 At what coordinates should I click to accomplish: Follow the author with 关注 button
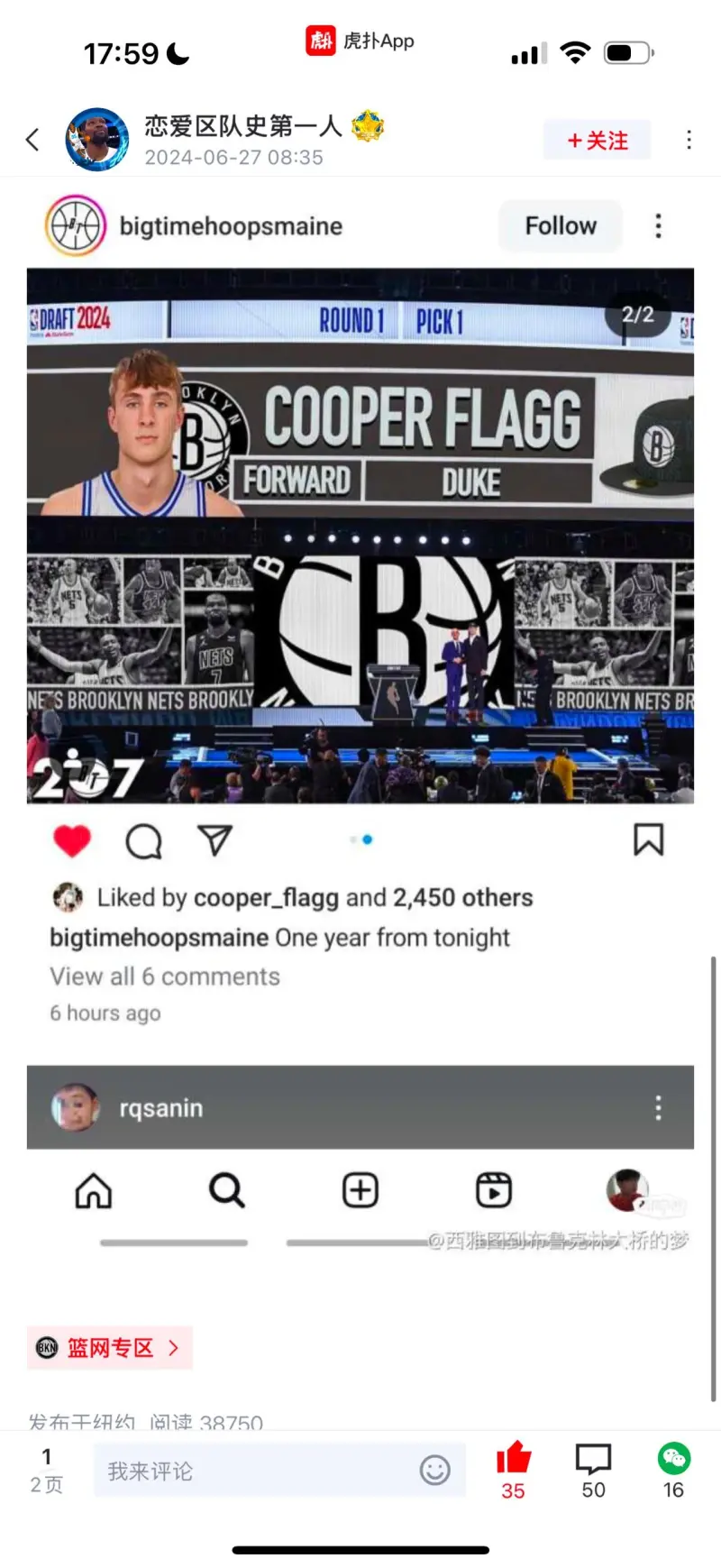click(x=597, y=141)
